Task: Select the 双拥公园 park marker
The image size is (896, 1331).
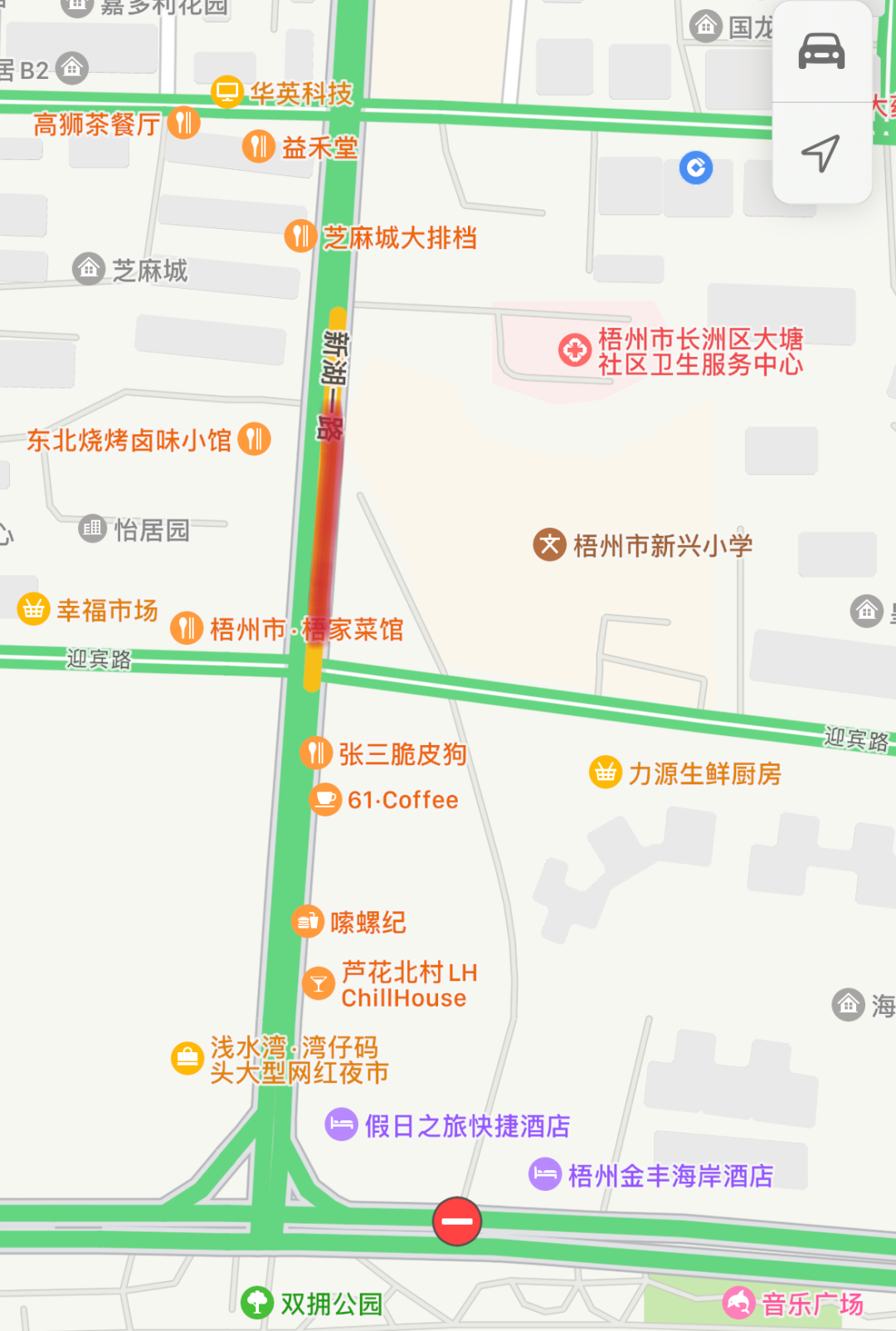Action: click(257, 1303)
